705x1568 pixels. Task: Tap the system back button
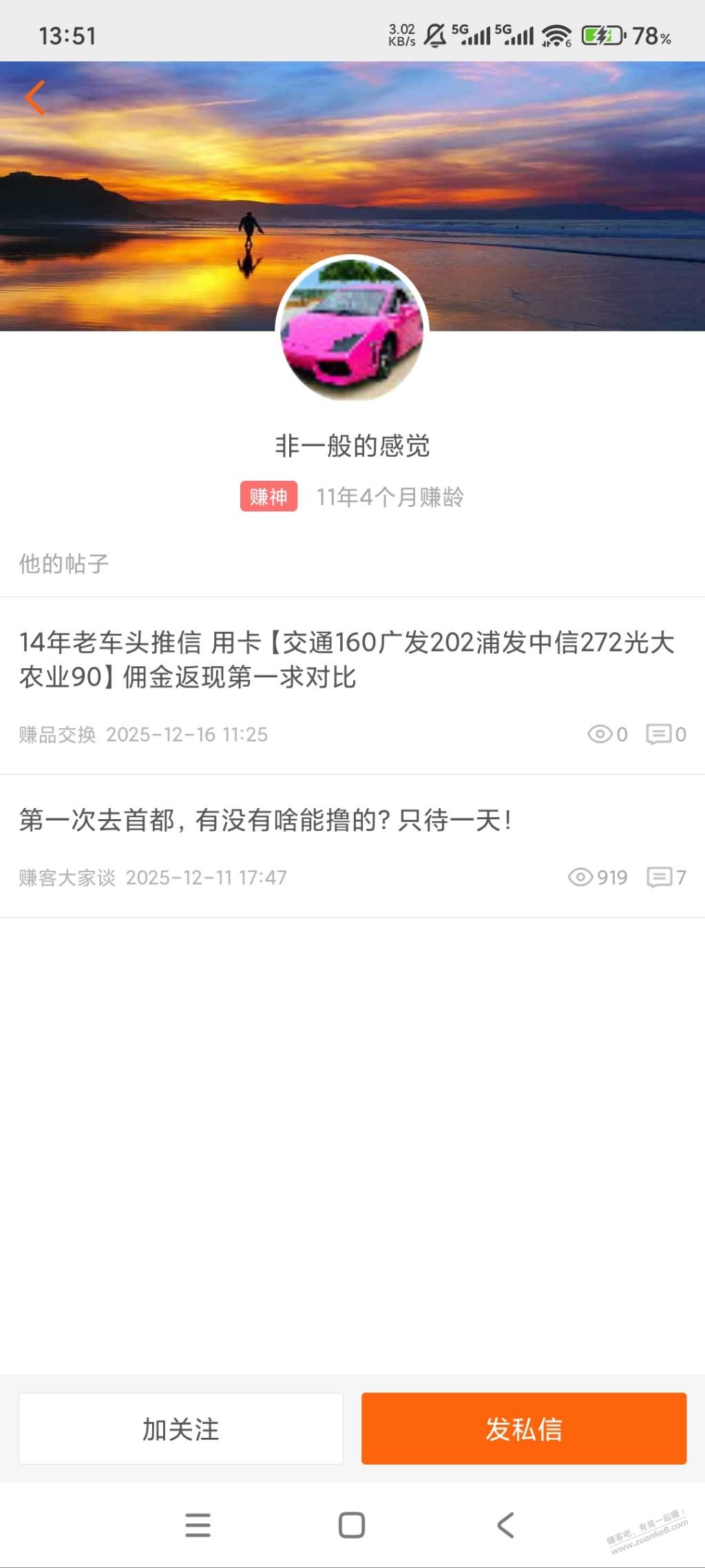click(506, 1525)
